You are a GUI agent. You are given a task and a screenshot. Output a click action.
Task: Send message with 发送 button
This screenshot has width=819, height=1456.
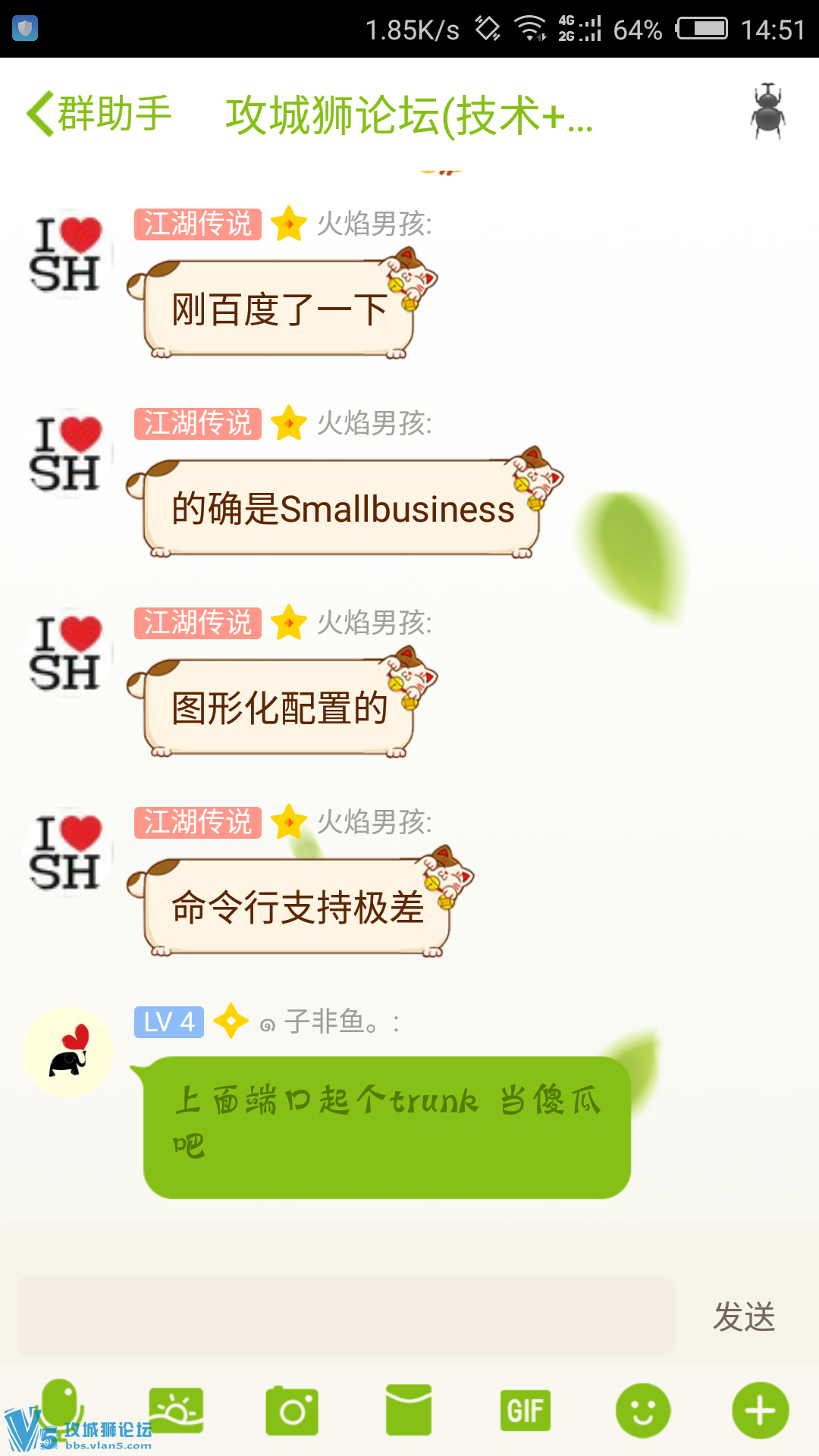click(x=743, y=1316)
